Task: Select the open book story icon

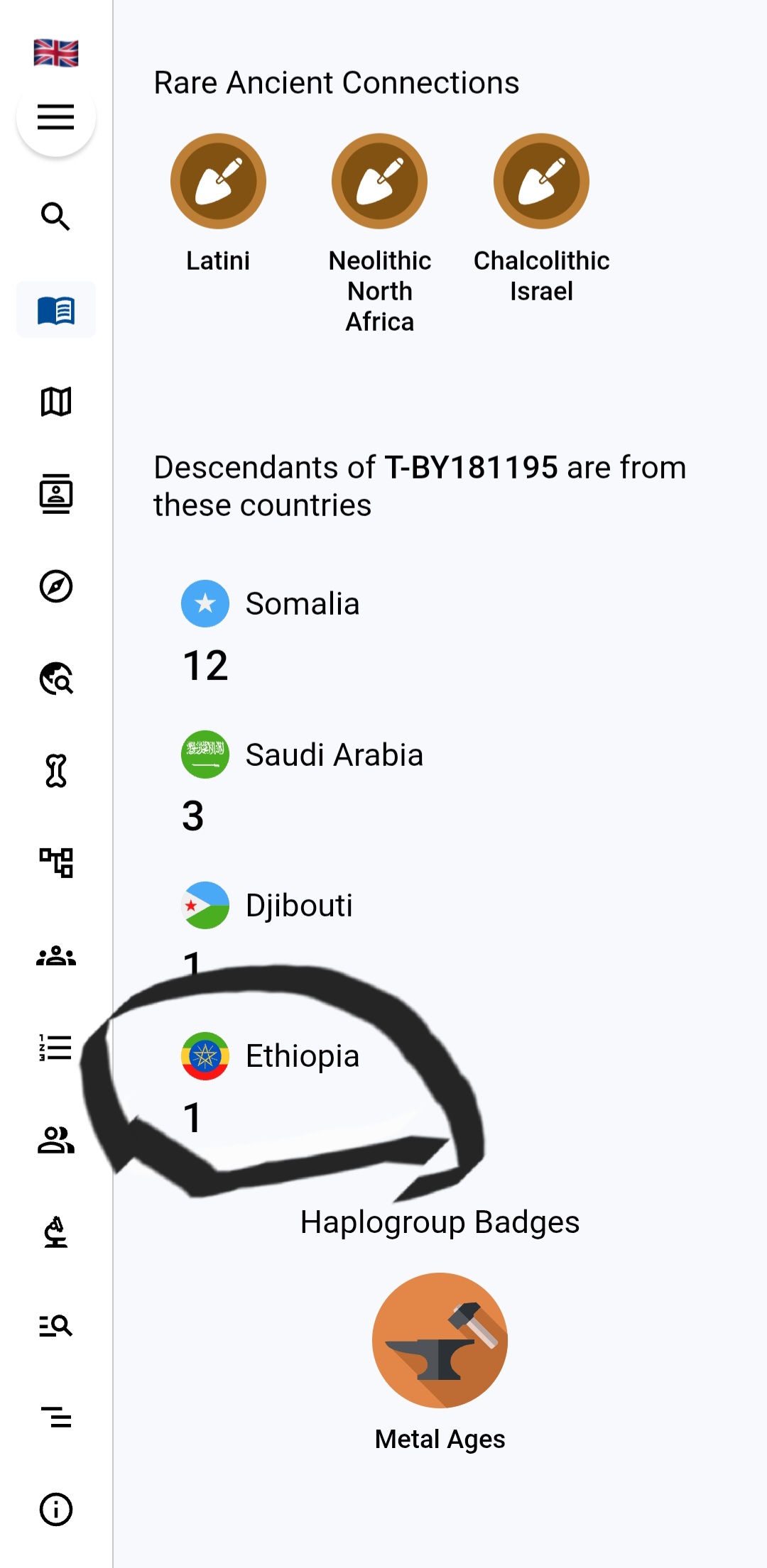Action: click(55, 310)
